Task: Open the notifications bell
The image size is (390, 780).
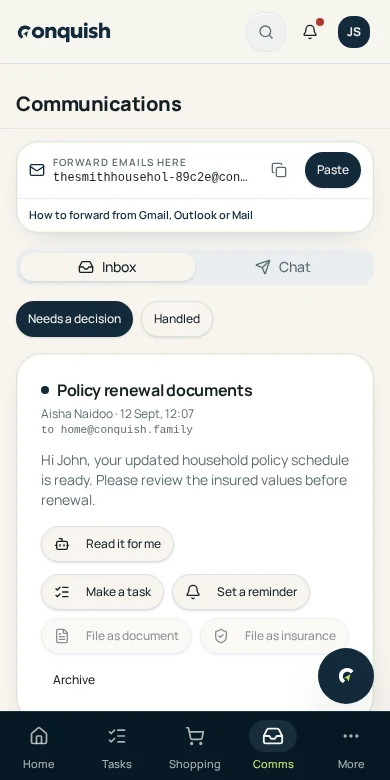Action: pyautogui.click(x=310, y=32)
